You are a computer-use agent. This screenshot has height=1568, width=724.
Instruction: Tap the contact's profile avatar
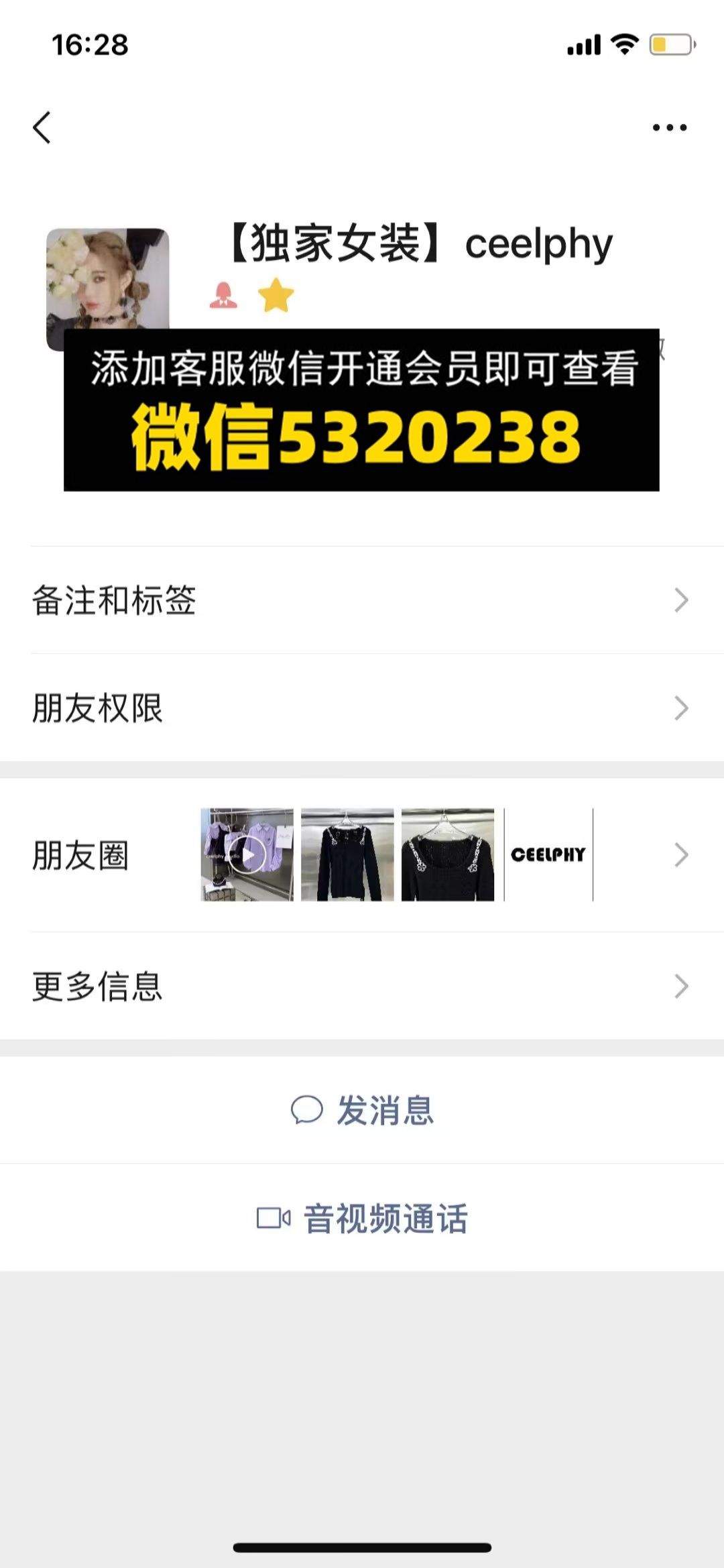coord(107,289)
